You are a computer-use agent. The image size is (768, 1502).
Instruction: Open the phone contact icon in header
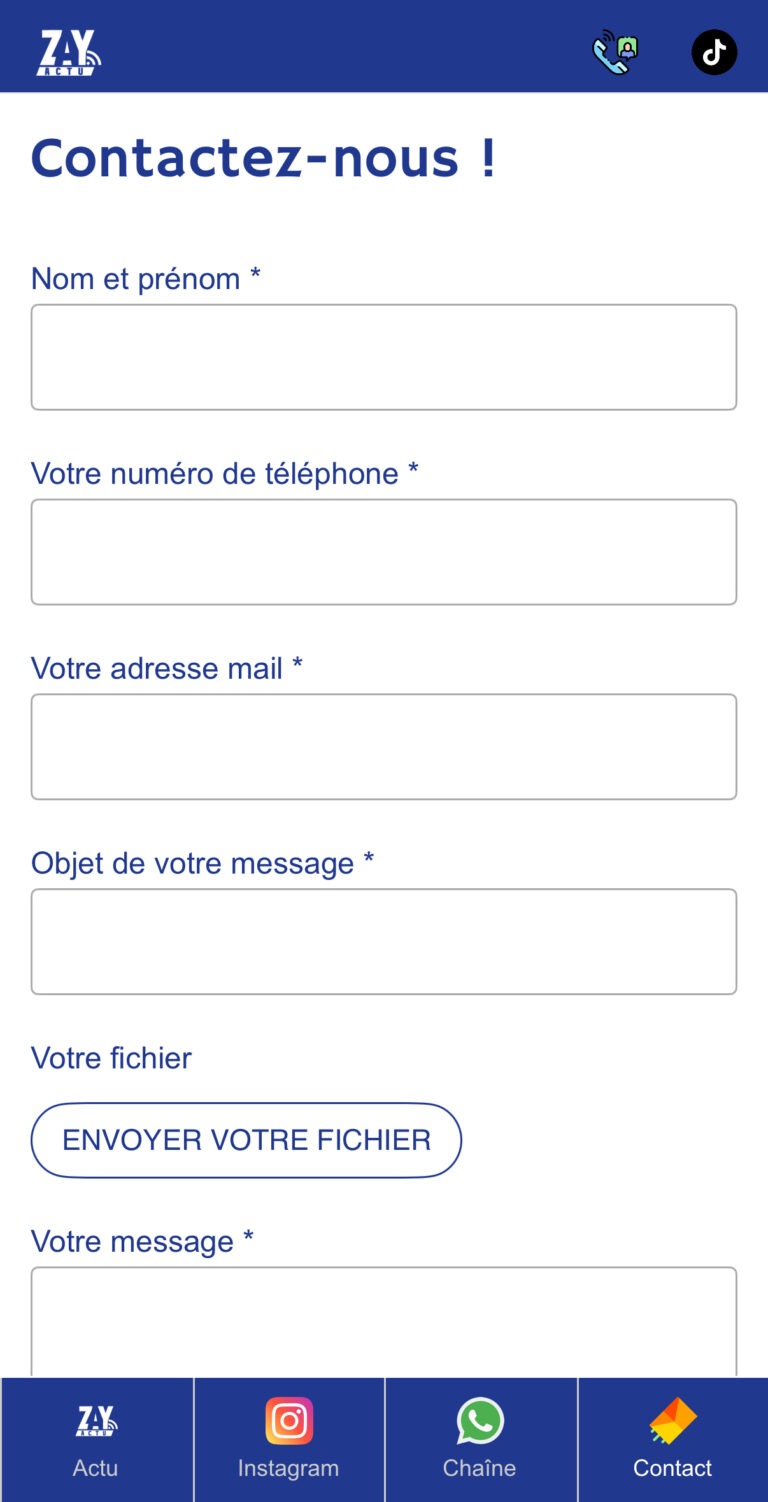[x=615, y=52]
